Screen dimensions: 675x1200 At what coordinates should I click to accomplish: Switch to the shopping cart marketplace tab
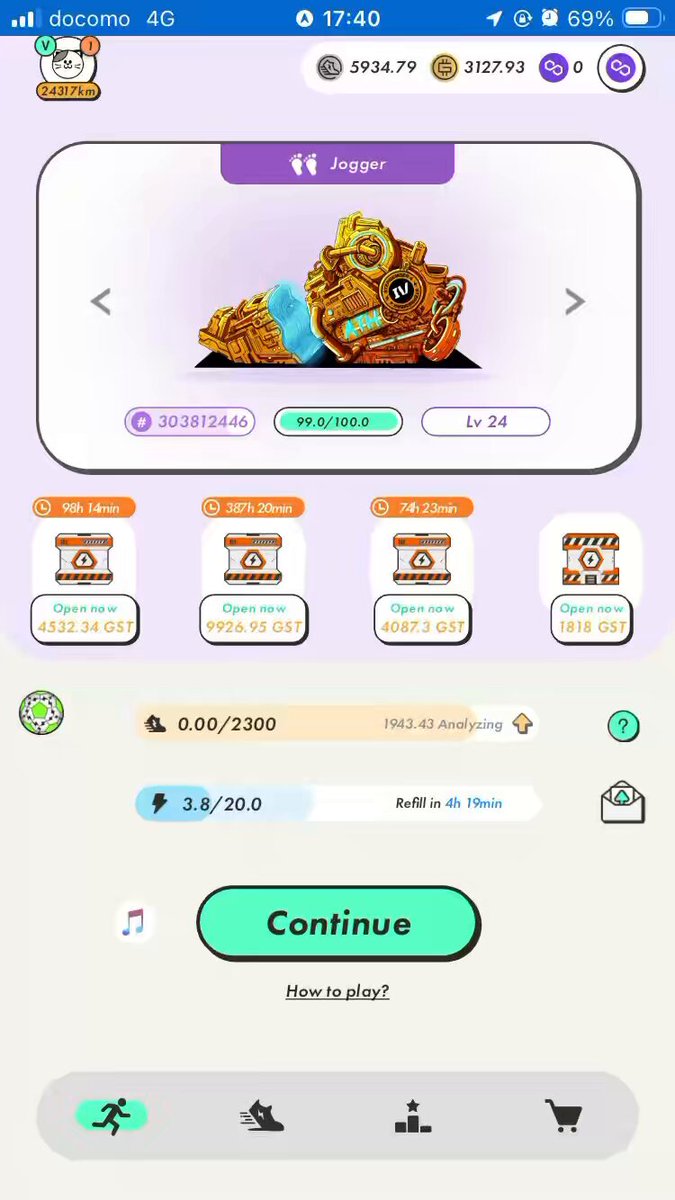click(563, 1115)
